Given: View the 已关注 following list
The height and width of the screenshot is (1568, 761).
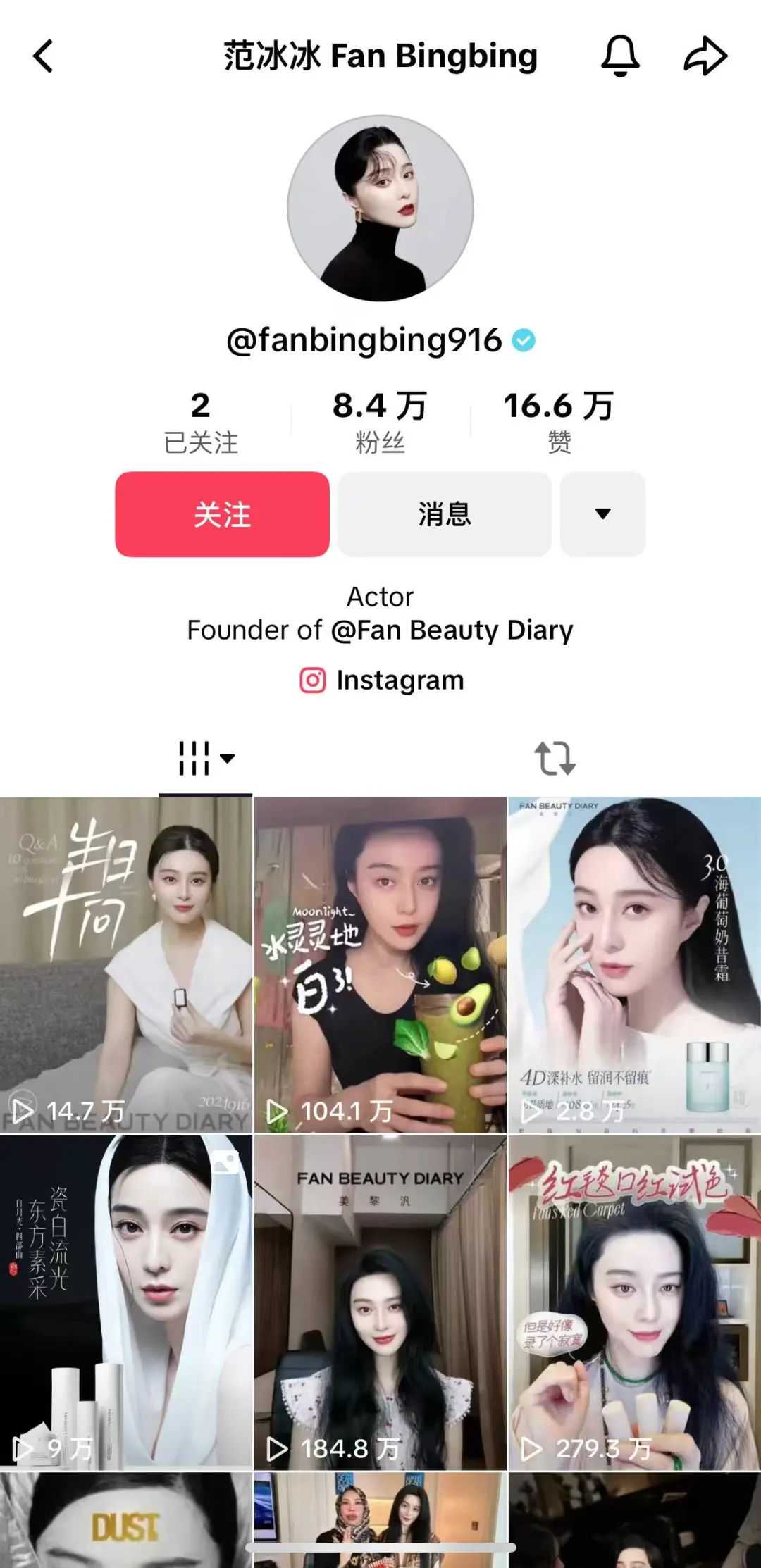Looking at the screenshot, I should (x=201, y=423).
